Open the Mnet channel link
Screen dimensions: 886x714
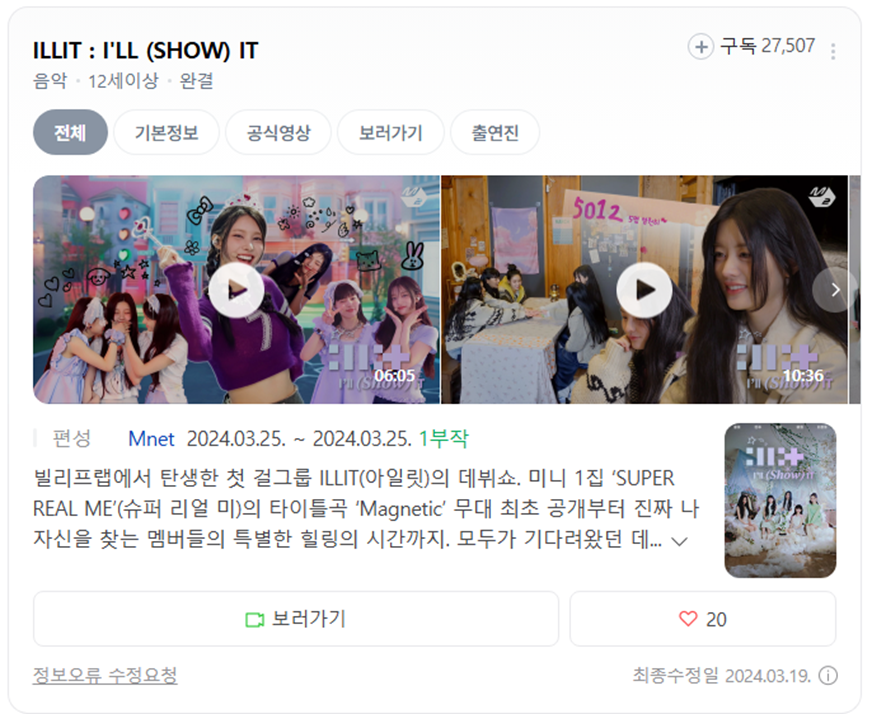pyautogui.click(x=151, y=439)
